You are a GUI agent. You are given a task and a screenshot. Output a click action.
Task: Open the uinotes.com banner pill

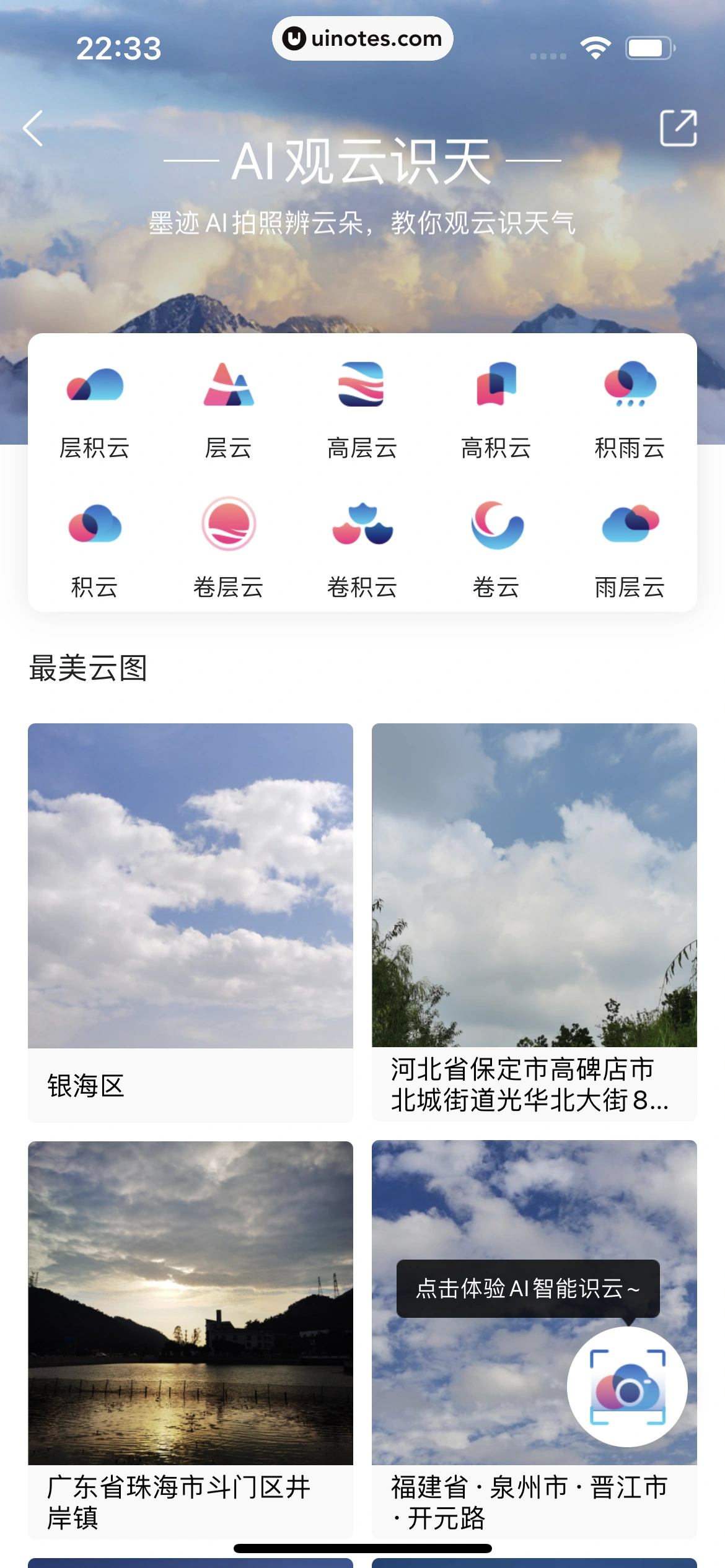(362, 38)
